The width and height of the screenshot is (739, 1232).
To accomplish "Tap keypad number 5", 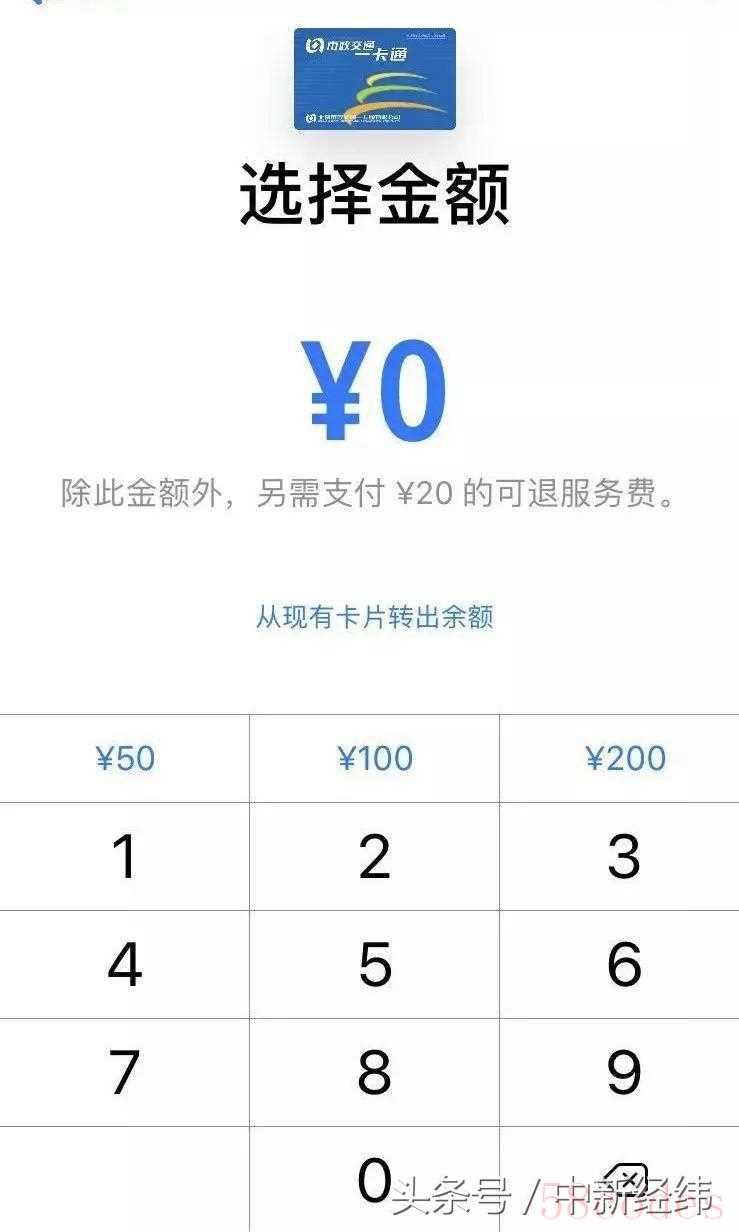I will [x=374, y=965].
